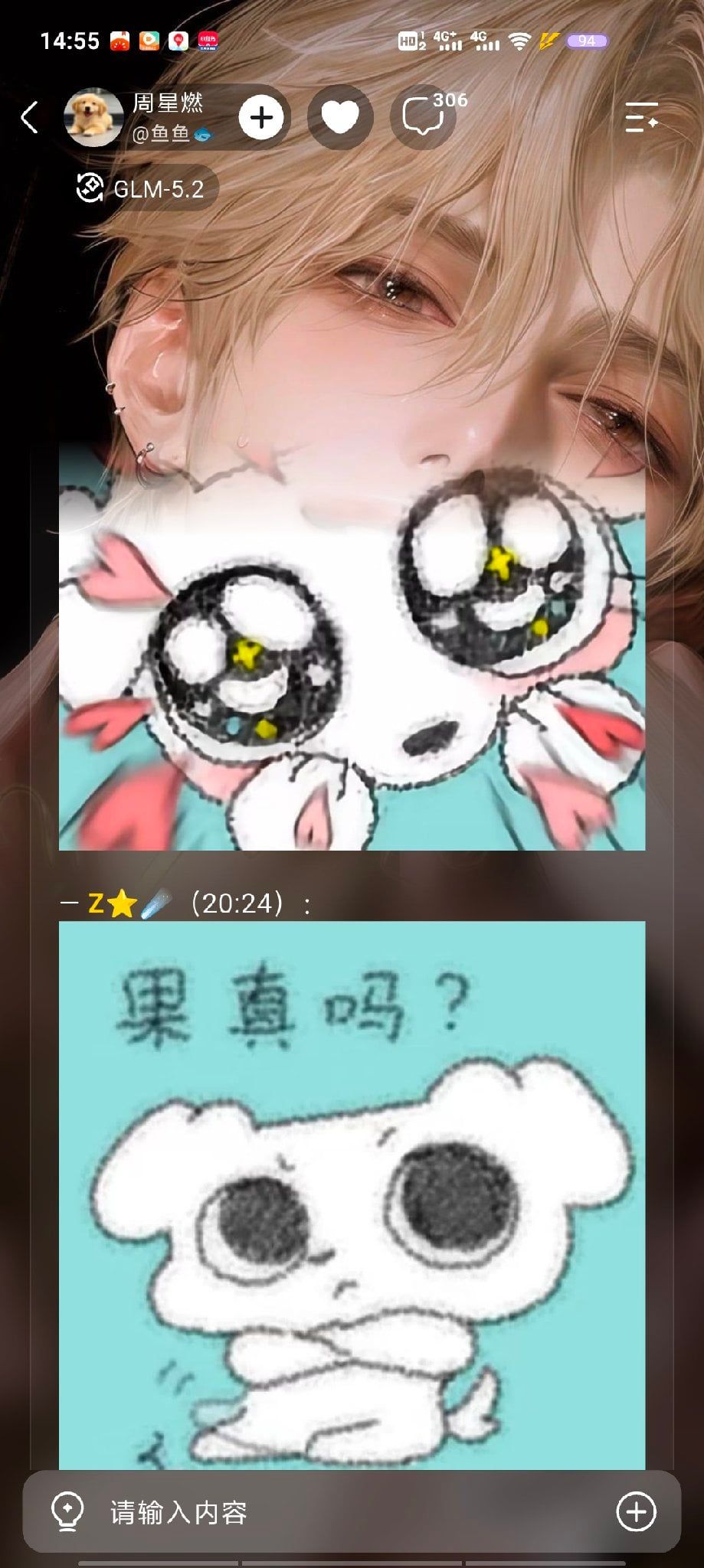
Task: Switch the GLM-5.2 model chip
Action: (142, 188)
